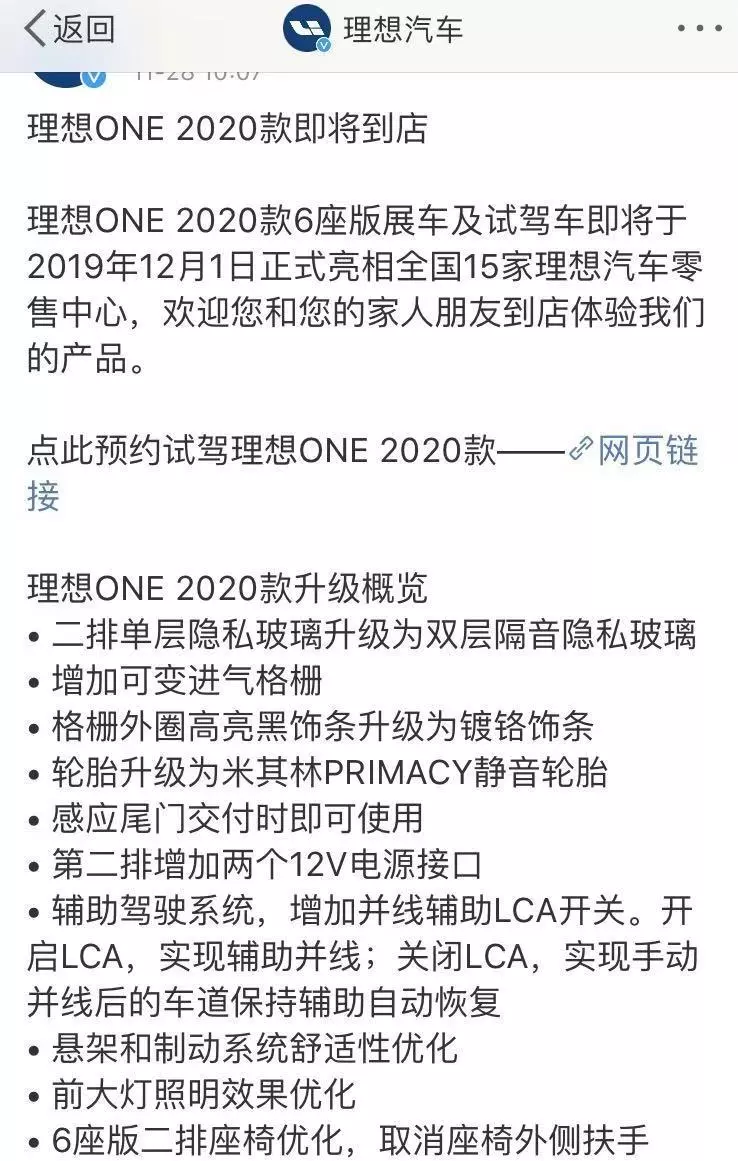Open 理想汽车 profile from the title bar
738x1161 pixels.
(x=373, y=28)
